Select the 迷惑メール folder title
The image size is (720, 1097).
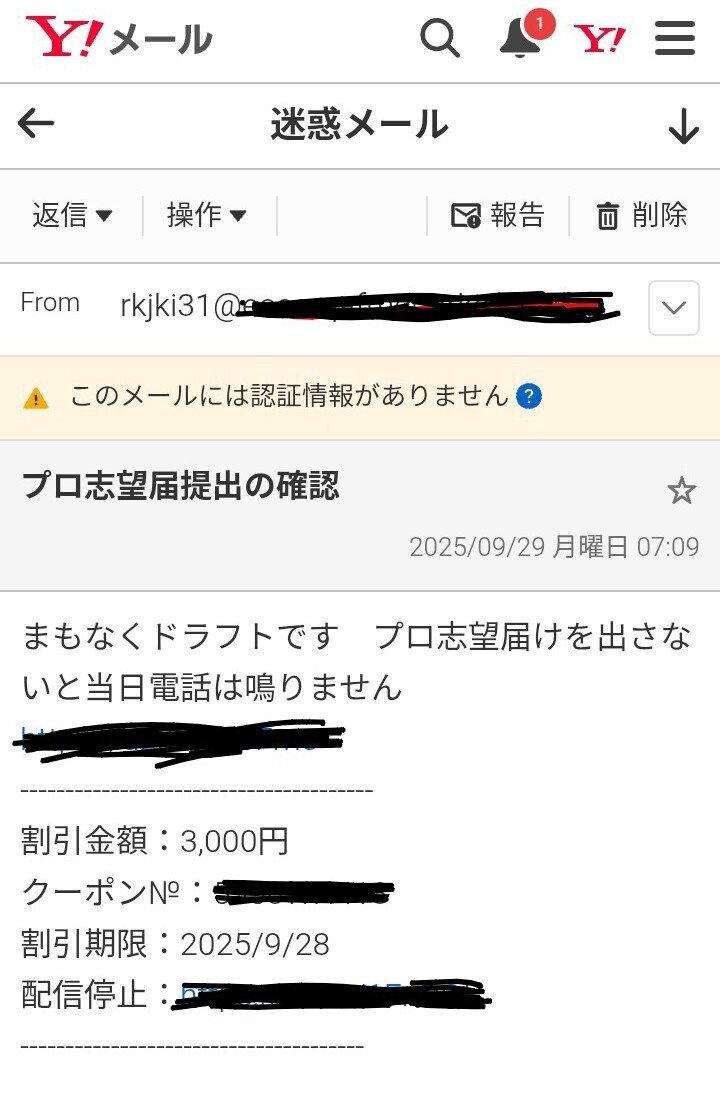pos(360,126)
